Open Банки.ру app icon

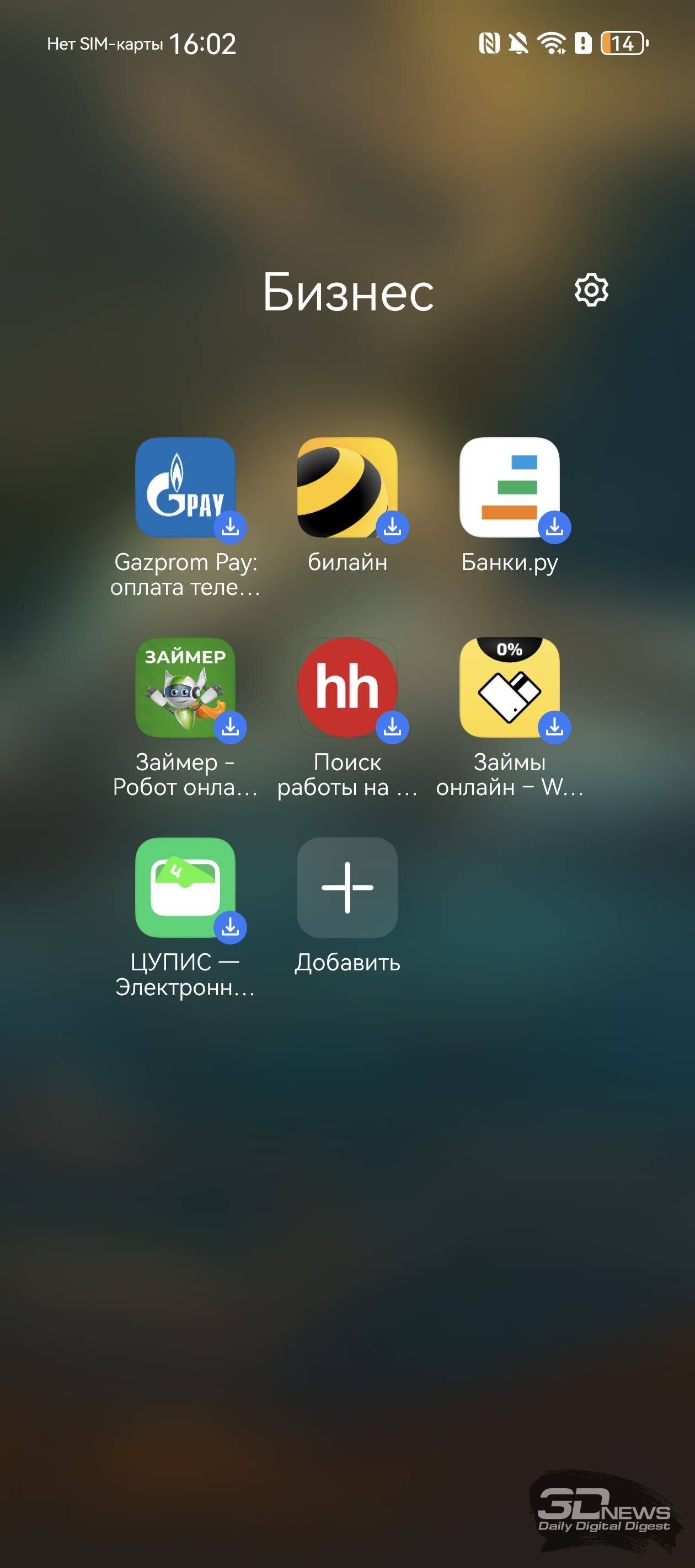coord(509,487)
